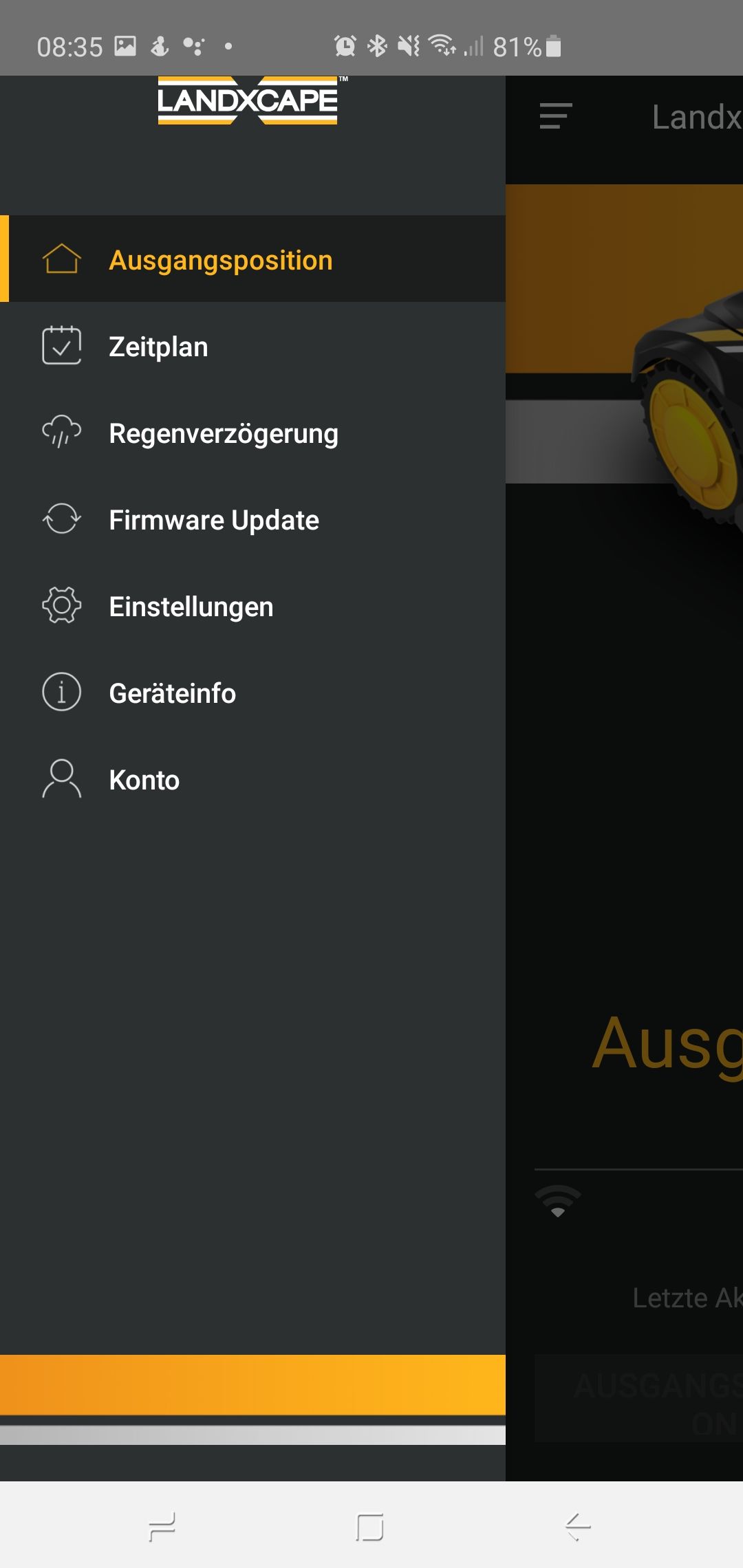Screen dimensions: 743x1568
Task: Open the Zeitplan schedule menu
Action: (158, 347)
